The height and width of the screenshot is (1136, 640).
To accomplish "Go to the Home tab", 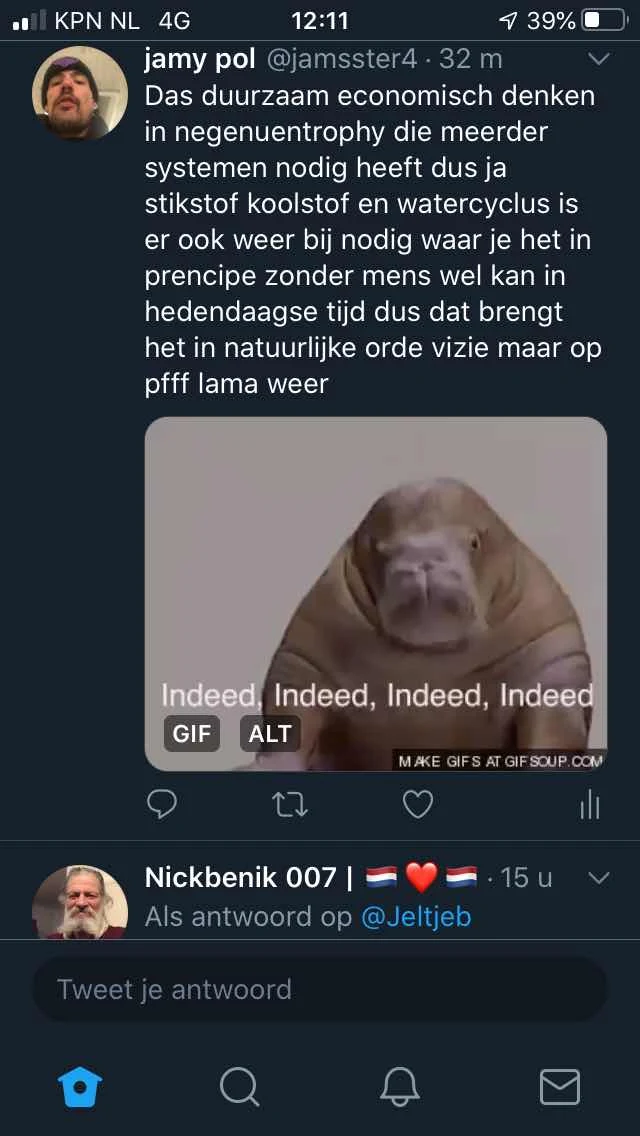I will (x=81, y=1086).
